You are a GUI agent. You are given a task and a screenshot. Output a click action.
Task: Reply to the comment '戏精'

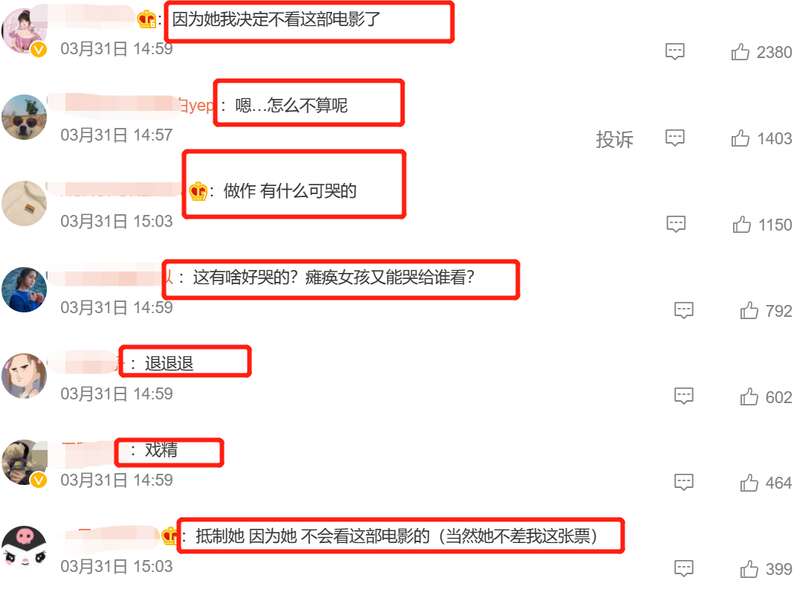click(x=683, y=483)
